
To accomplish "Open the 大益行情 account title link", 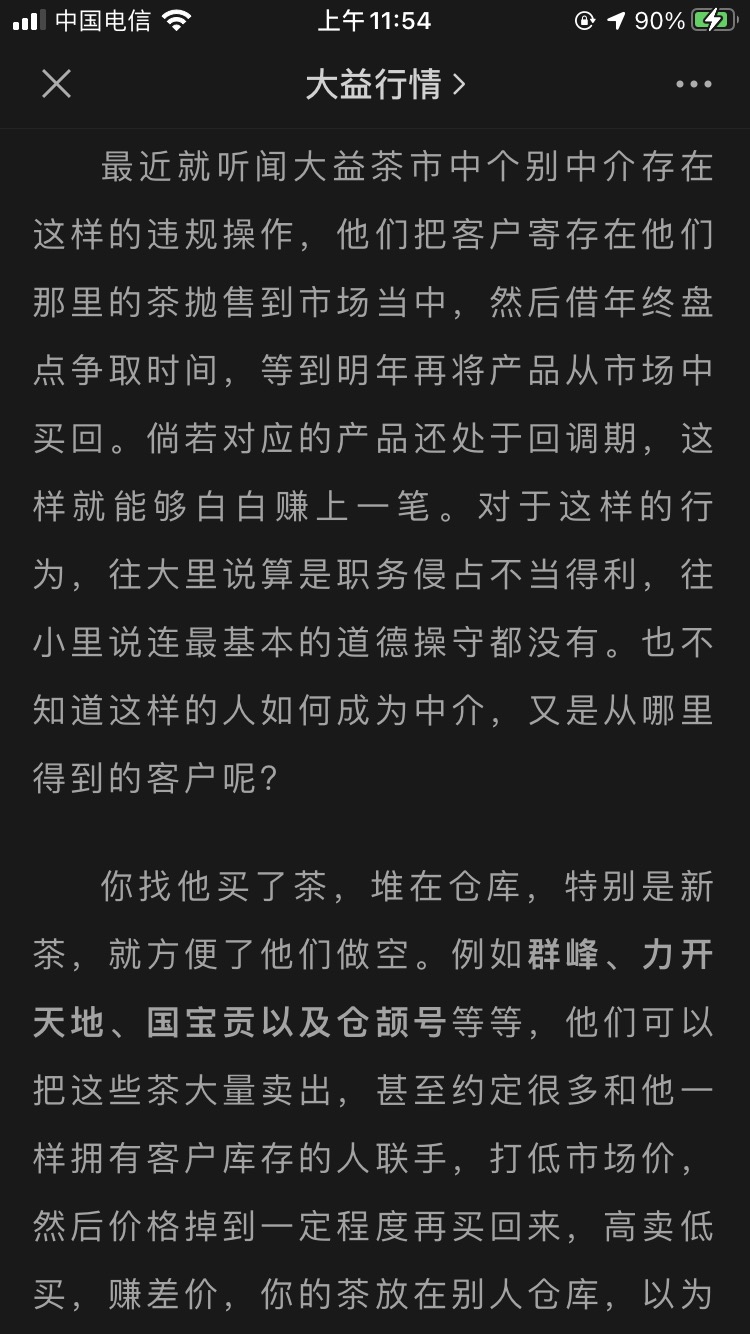I will point(385,85).
